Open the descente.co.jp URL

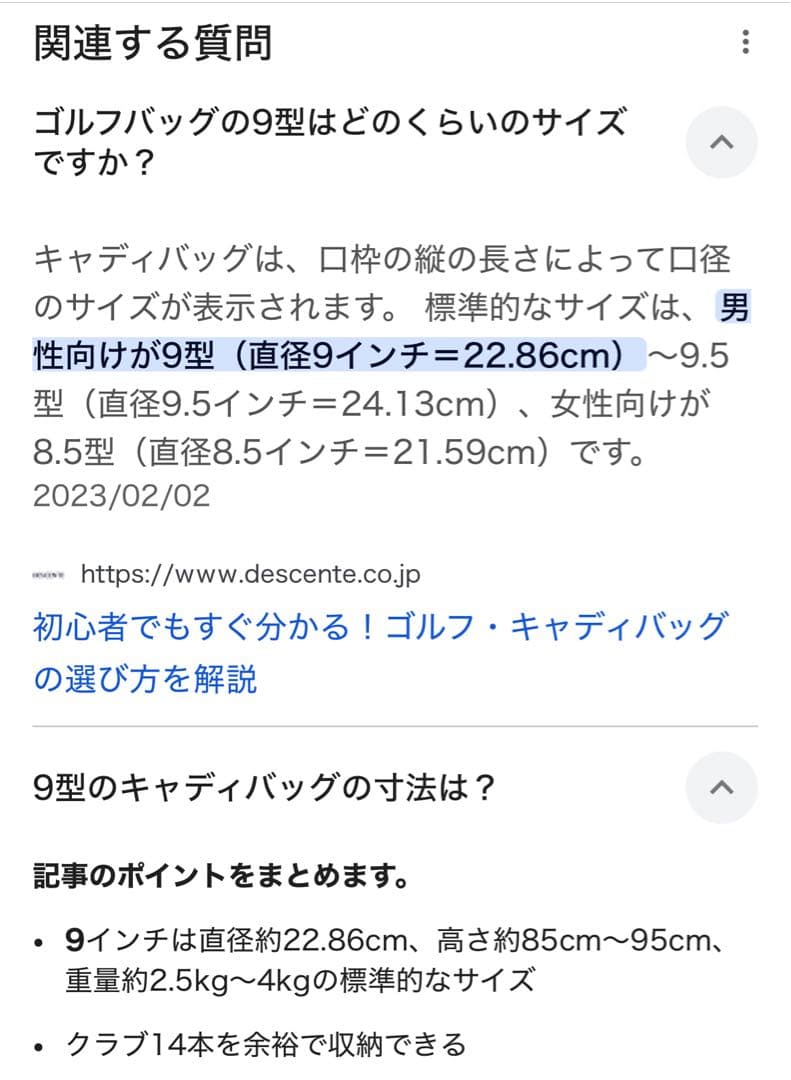(260, 573)
